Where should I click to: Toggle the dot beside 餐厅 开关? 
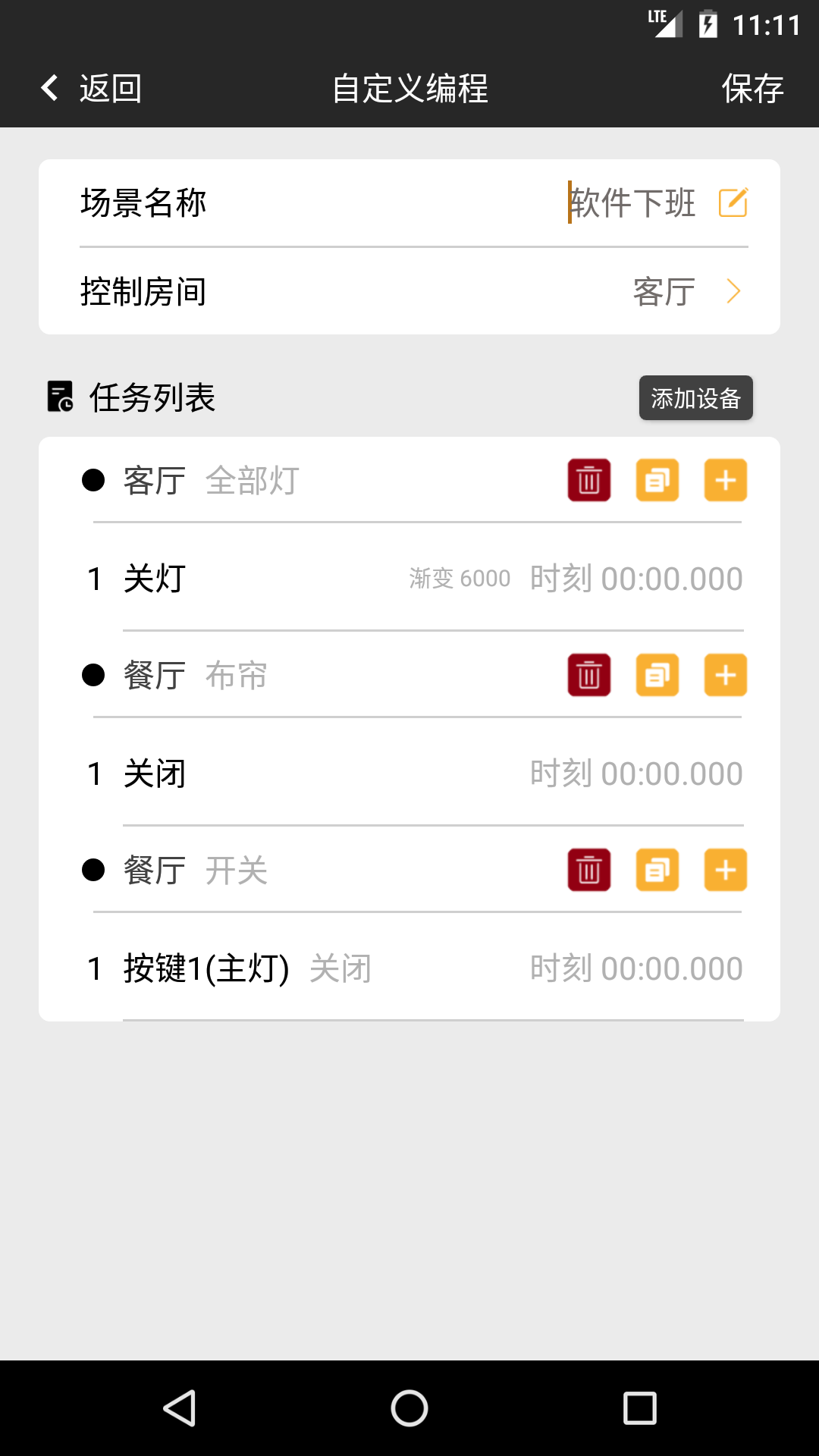point(94,870)
